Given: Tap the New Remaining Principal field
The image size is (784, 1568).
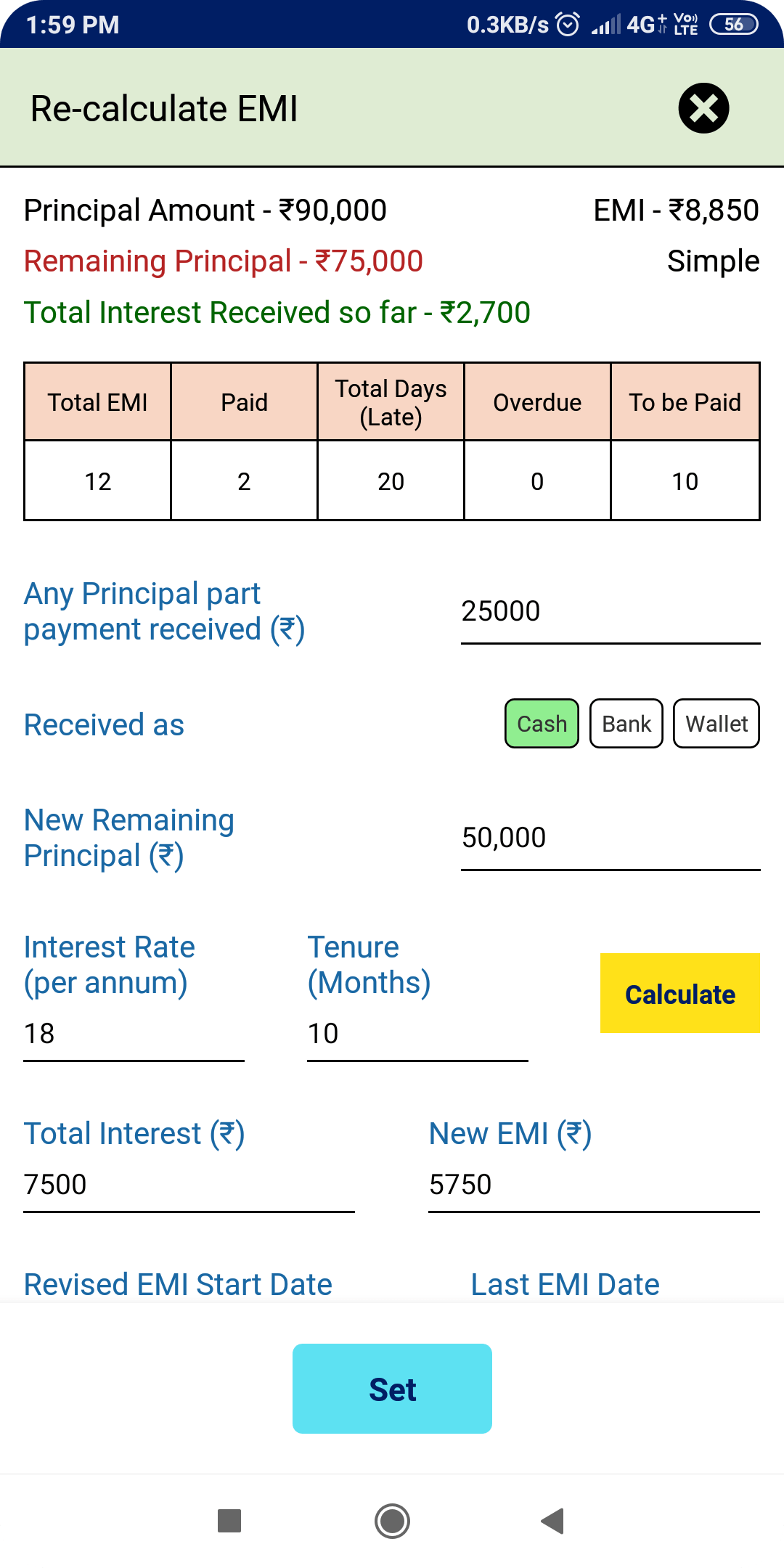Looking at the screenshot, I should tap(611, 838).
